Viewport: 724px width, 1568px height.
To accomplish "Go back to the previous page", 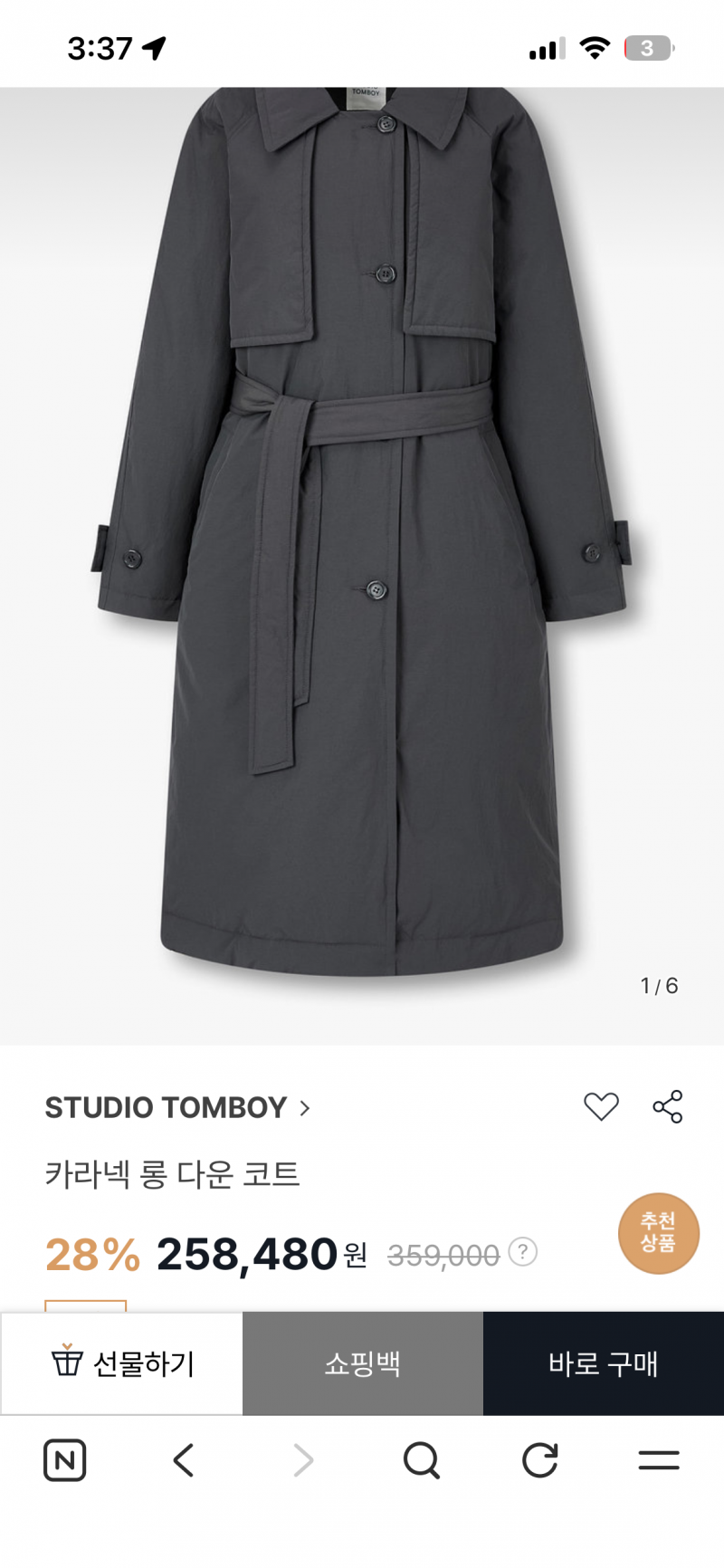I will click(x=184, y=1460).
